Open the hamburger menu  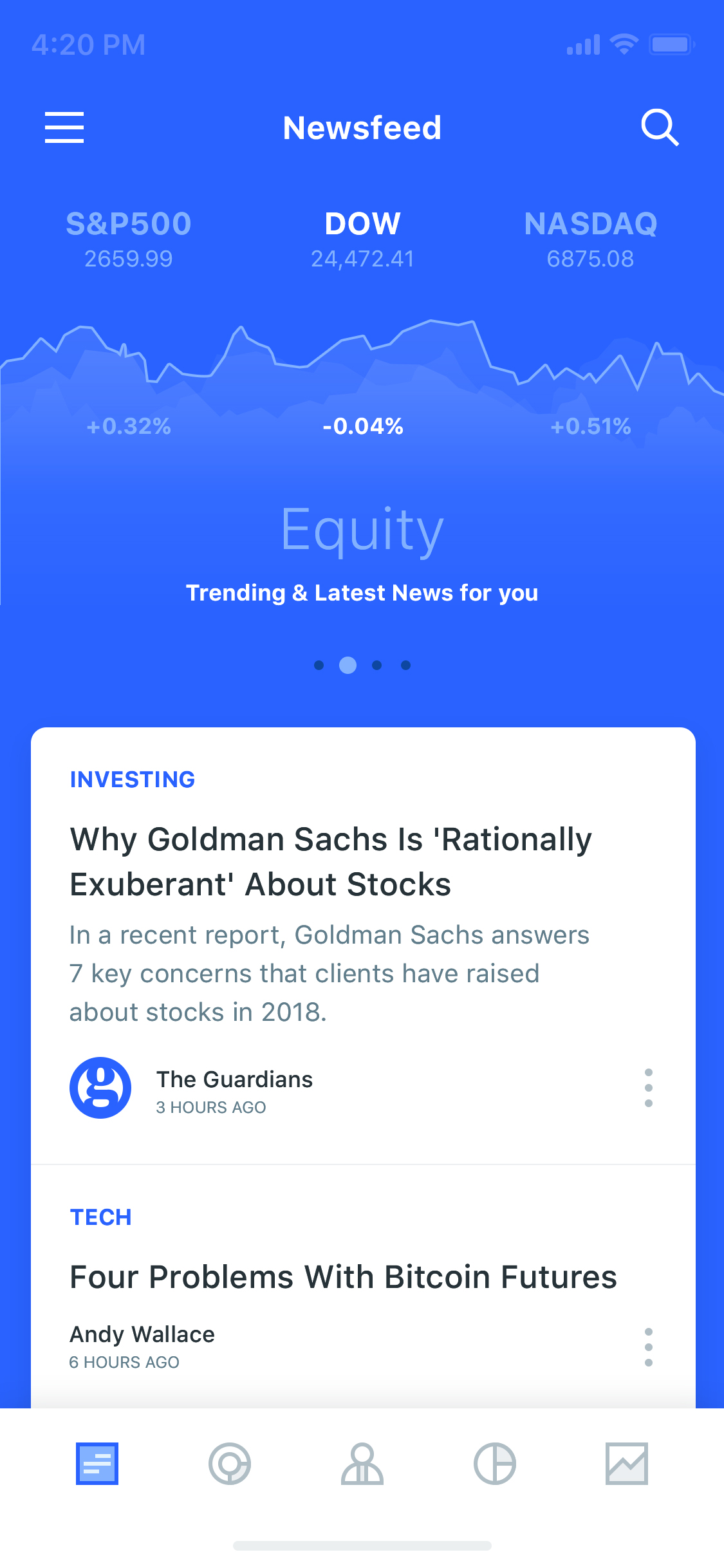click(x=64, y=127)
